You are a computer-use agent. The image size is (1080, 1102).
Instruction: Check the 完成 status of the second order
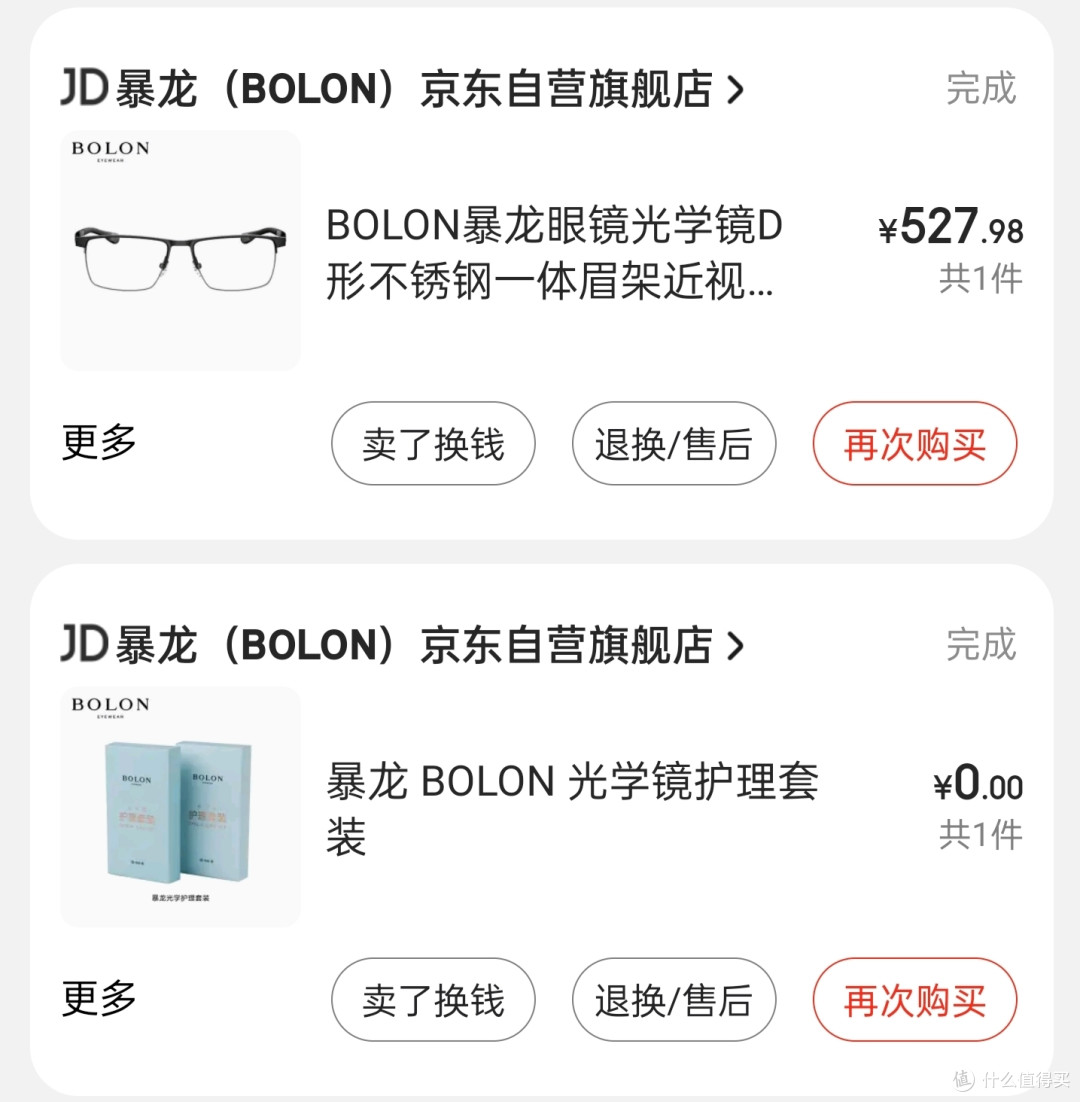pyautogui.click(x=981, y=645)
